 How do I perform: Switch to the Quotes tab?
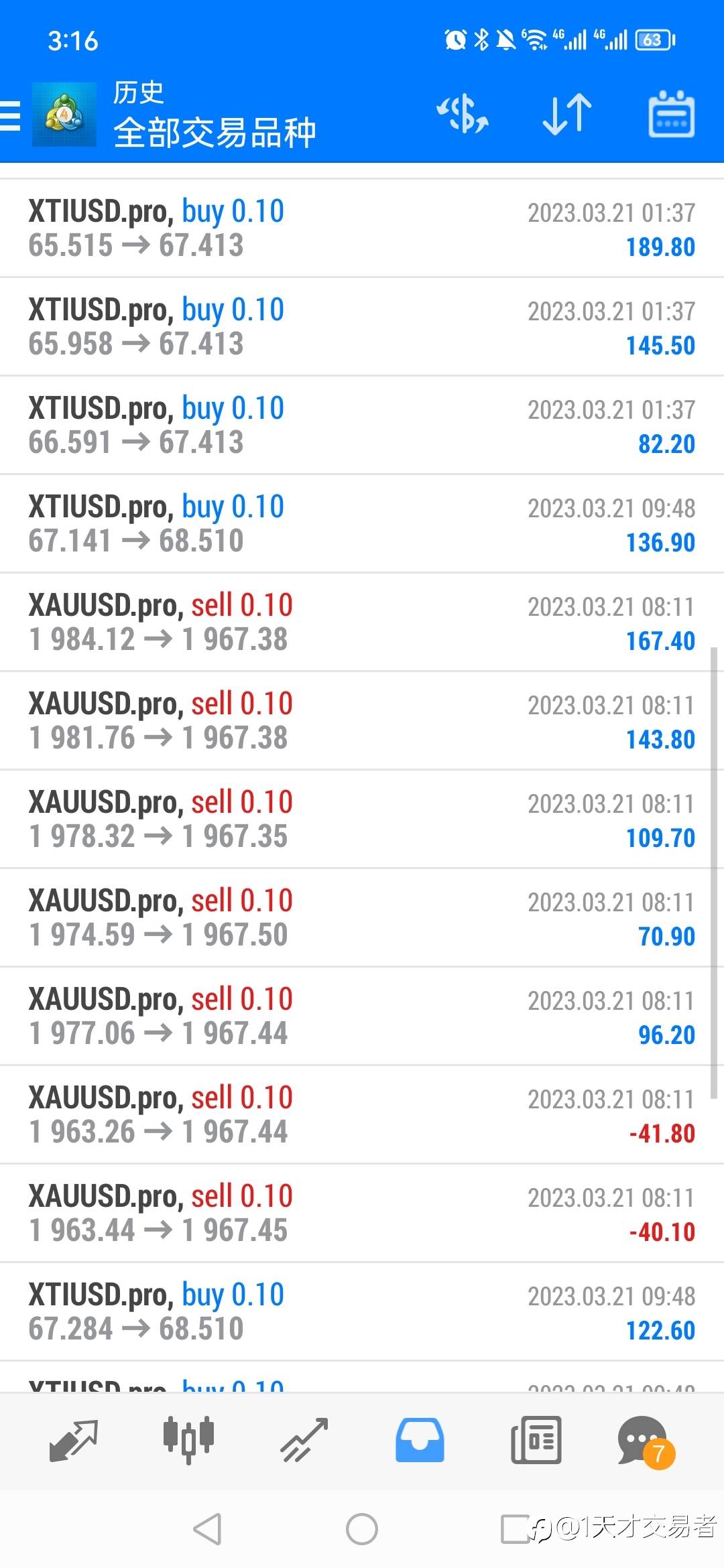74,1441
